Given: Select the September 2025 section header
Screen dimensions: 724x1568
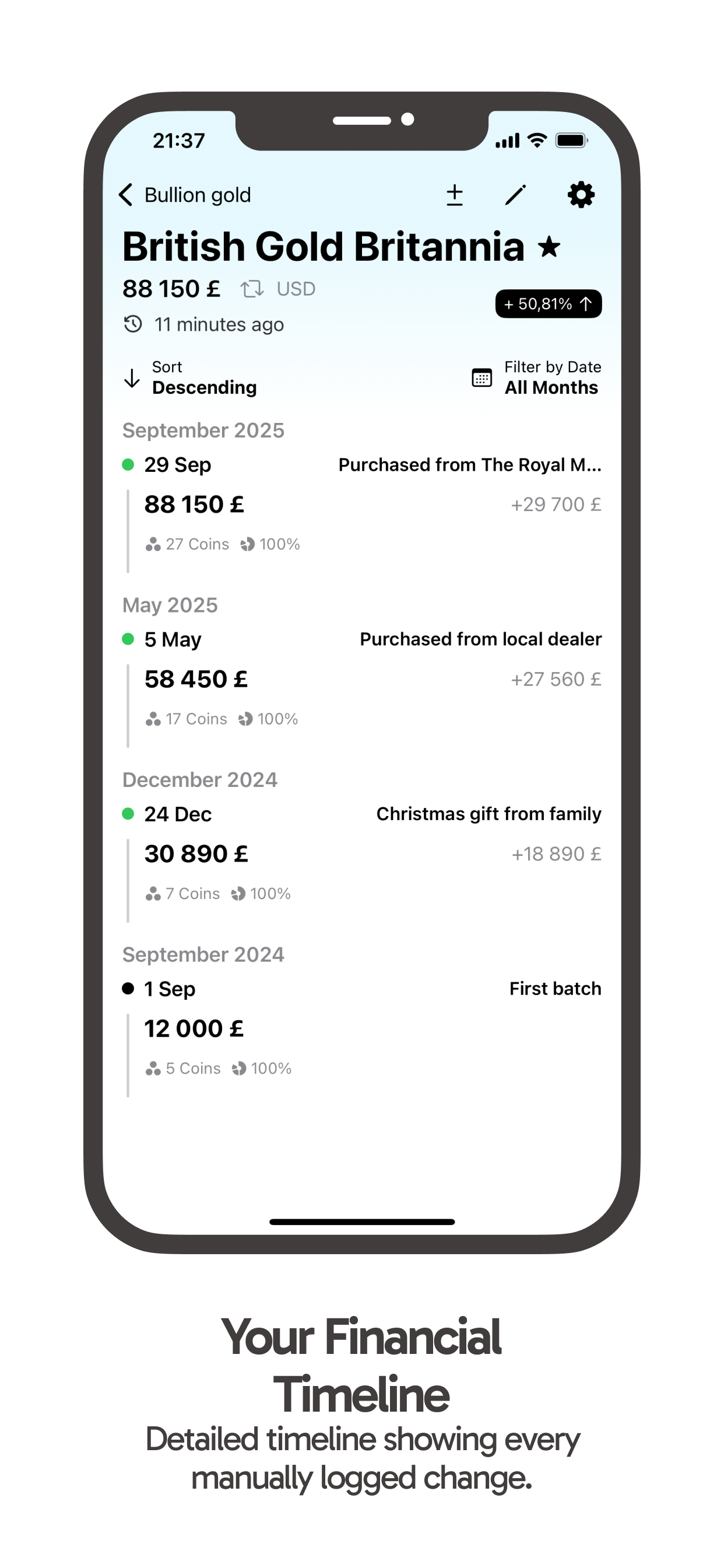Looking at the screenshot, I should pos(203,430).
